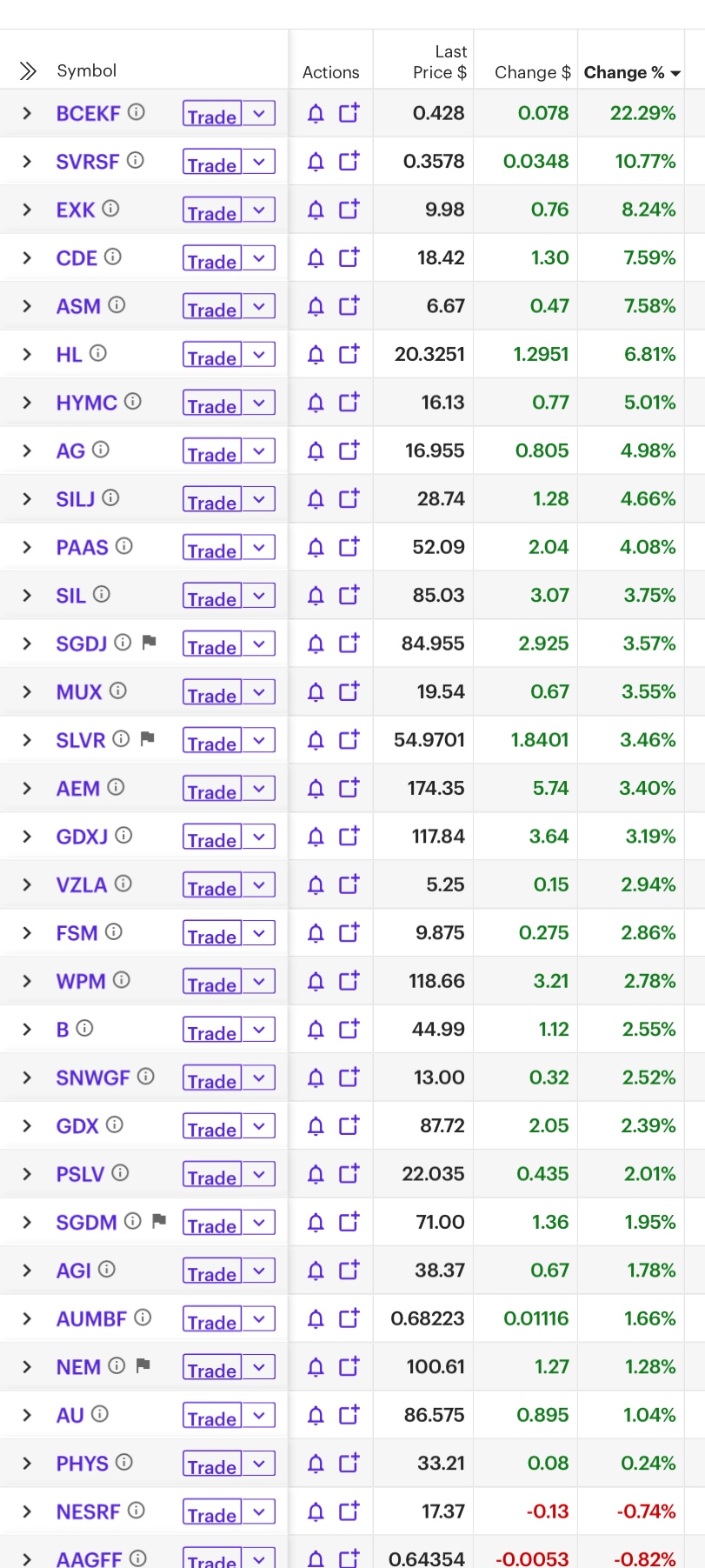The width and height of the screenshot is (705, 1568).
Task: Tap the Trade button for GDX
Action: click(212, 1126)
